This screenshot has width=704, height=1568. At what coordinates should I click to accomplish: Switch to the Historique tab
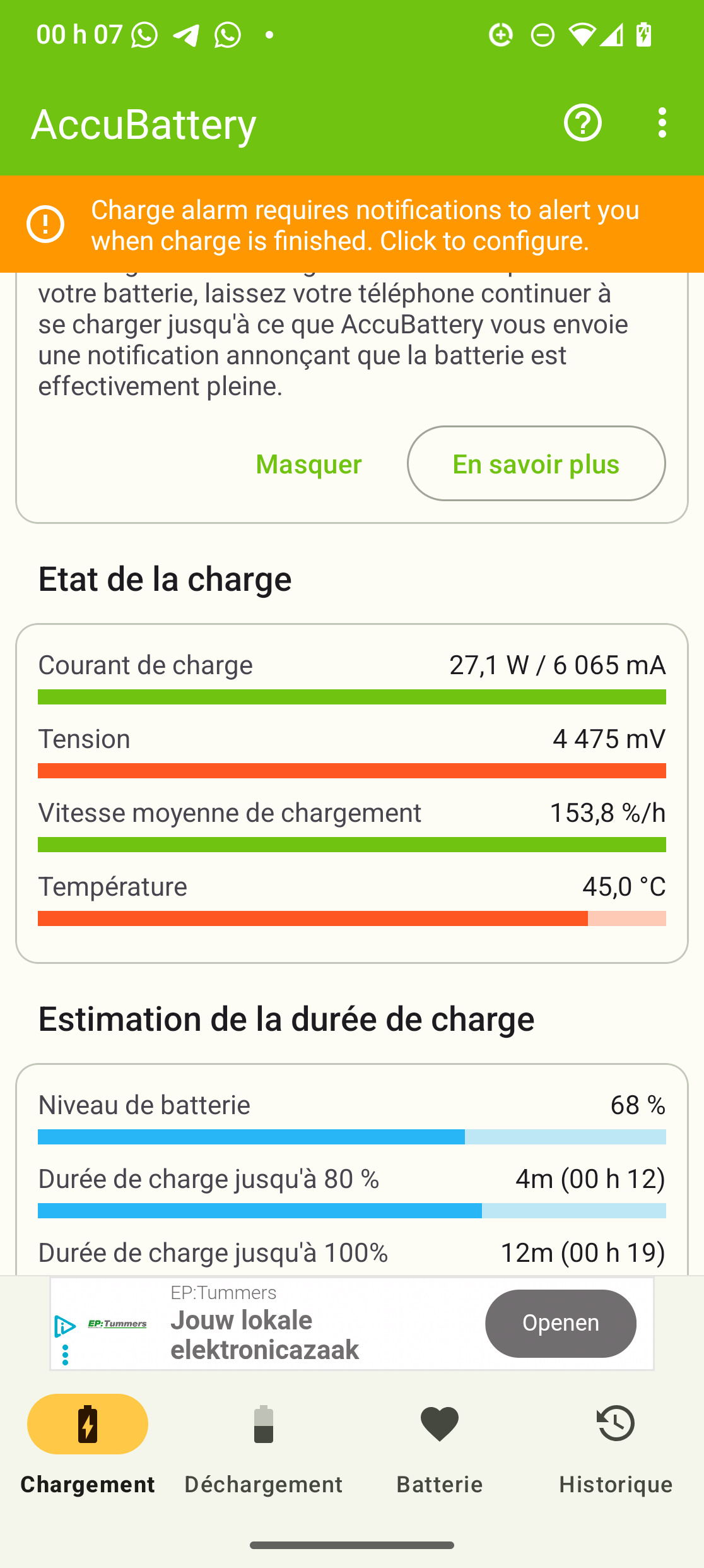coord(616,1445)
